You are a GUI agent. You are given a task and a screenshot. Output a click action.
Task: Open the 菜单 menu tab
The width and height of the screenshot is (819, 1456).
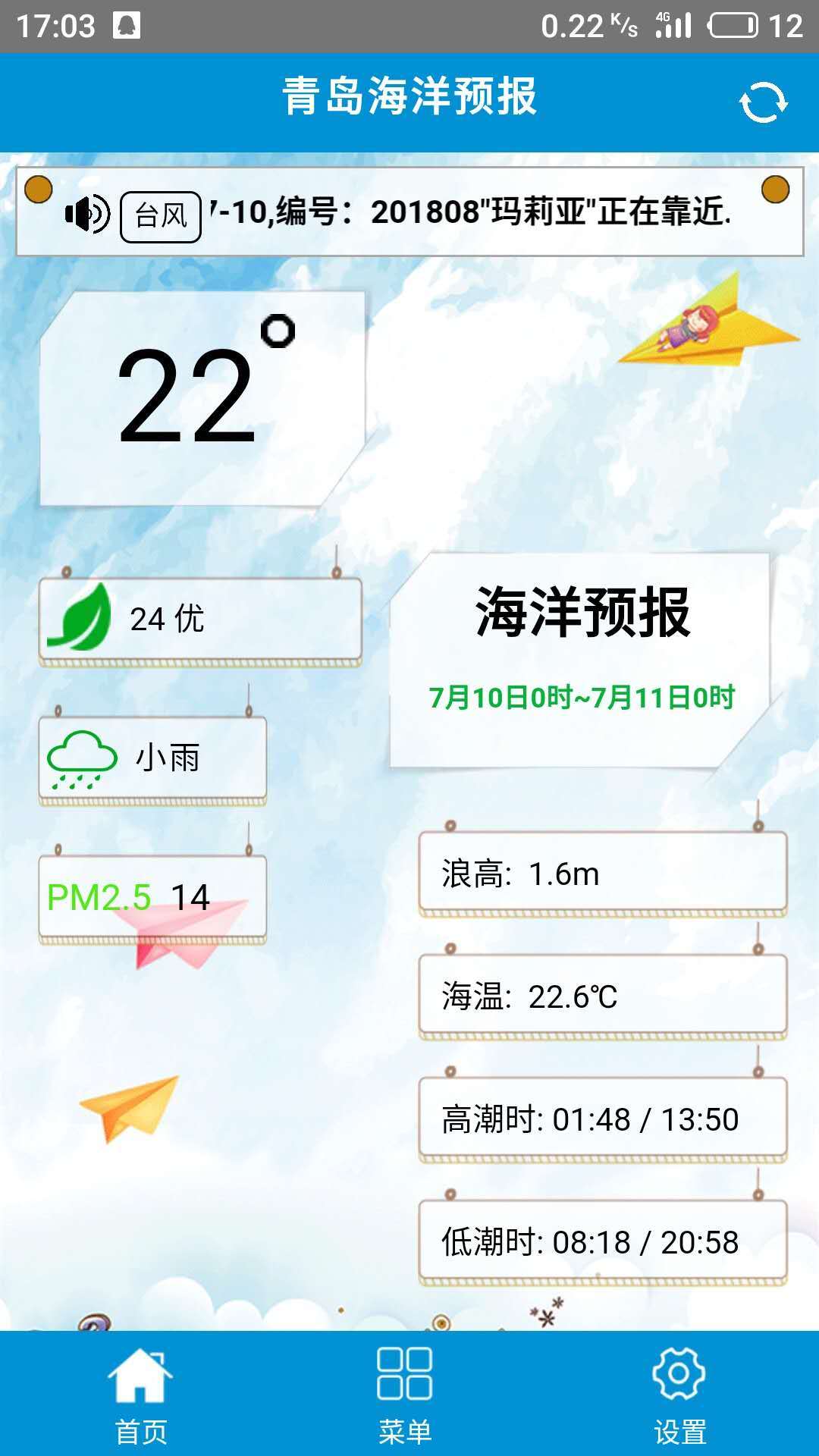[405, 1395]
